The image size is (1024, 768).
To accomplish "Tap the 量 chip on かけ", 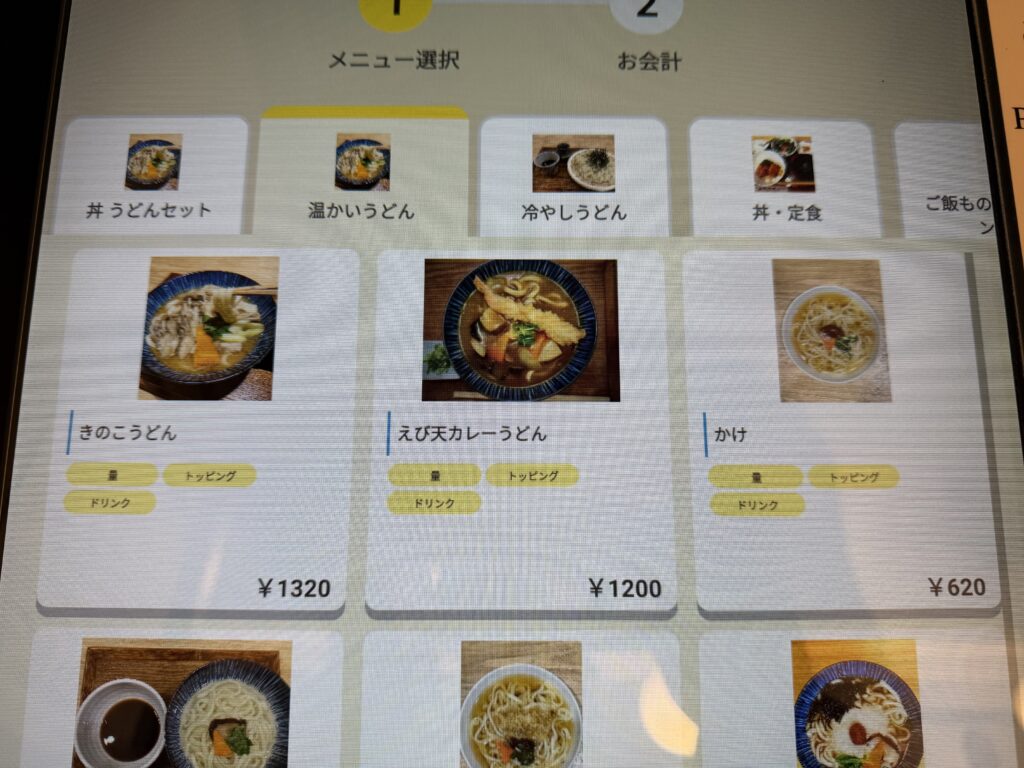I will coord(755,477).
